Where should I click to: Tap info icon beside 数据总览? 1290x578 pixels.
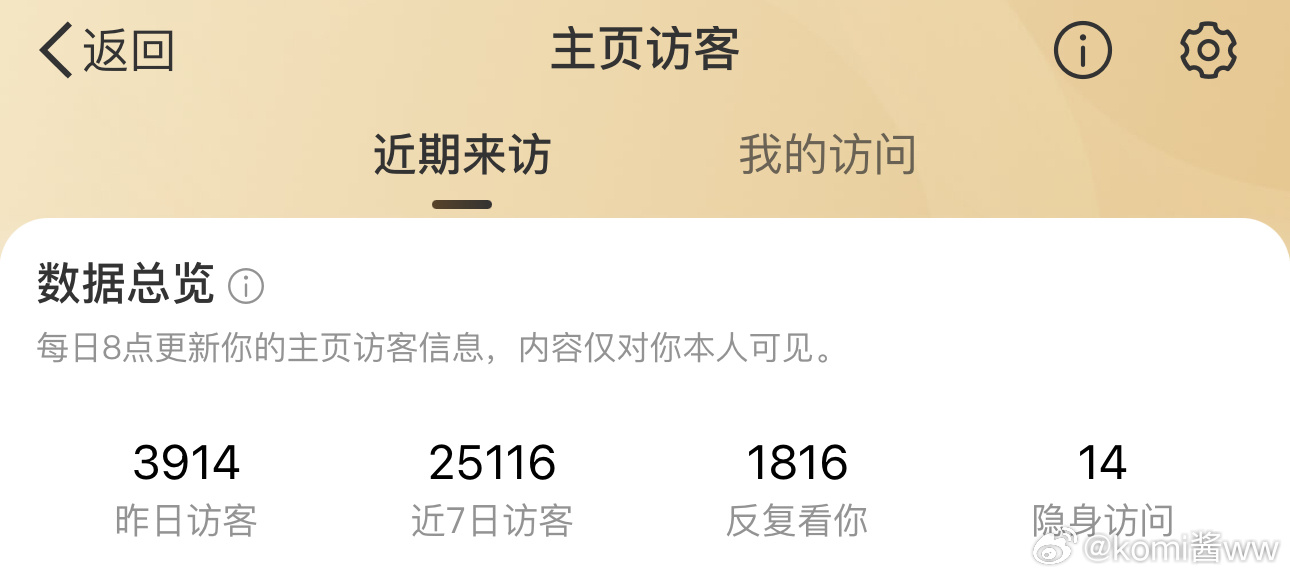(246, 286)
